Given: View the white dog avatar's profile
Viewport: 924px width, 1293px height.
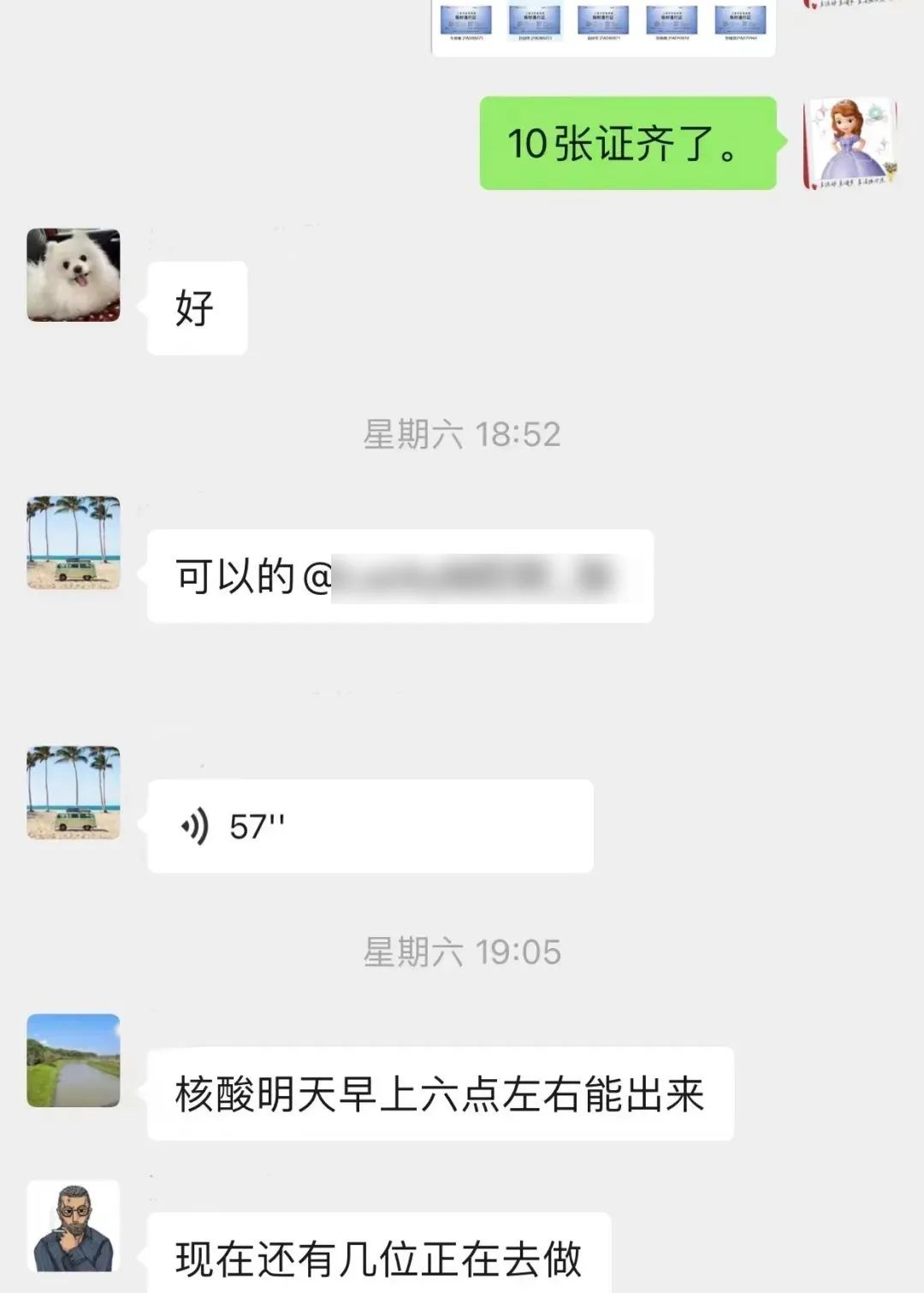Looking at the screenshot, I should (x=74, y=275).
